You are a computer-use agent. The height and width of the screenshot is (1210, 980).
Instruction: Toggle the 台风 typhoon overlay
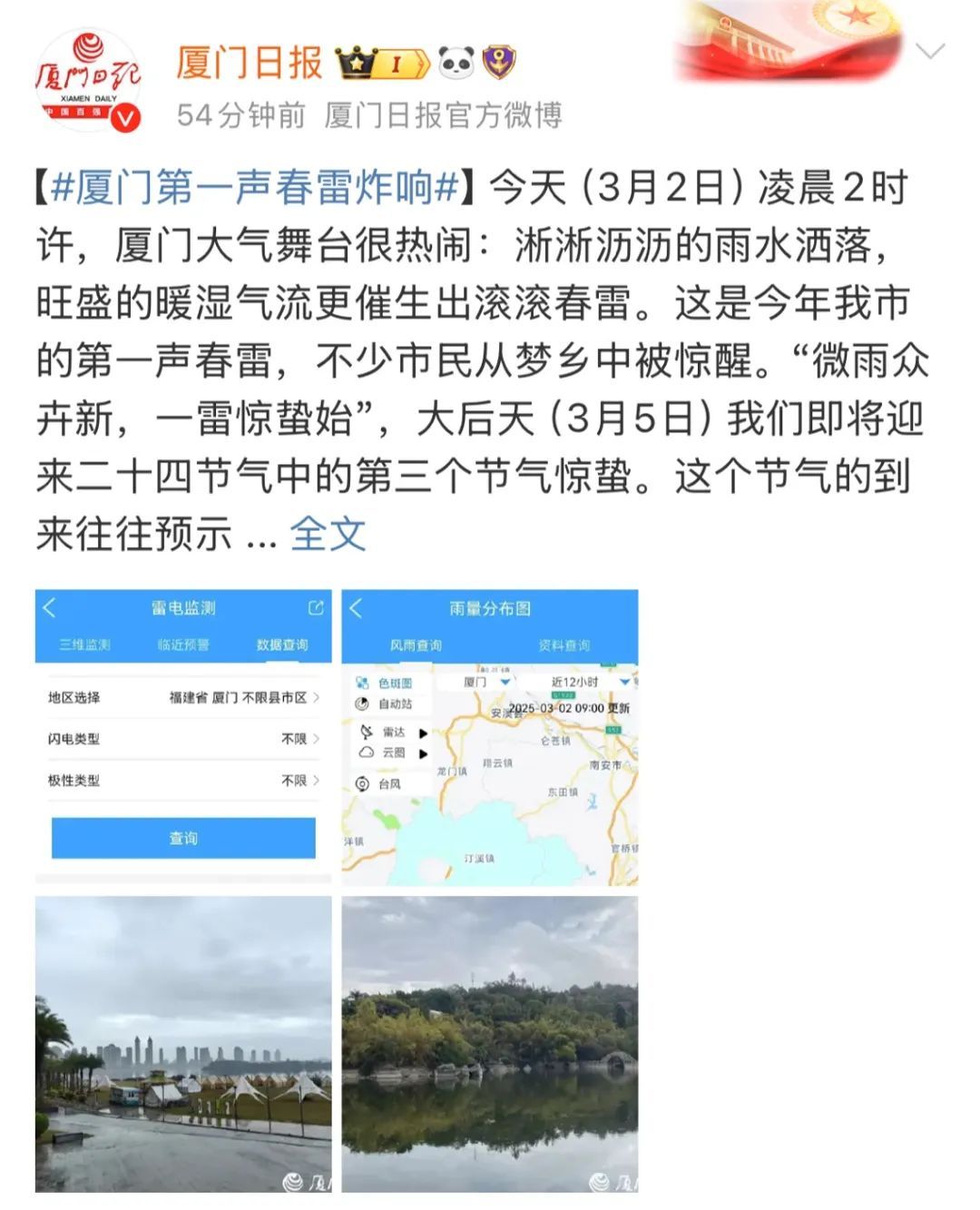(x=362, y=783)
